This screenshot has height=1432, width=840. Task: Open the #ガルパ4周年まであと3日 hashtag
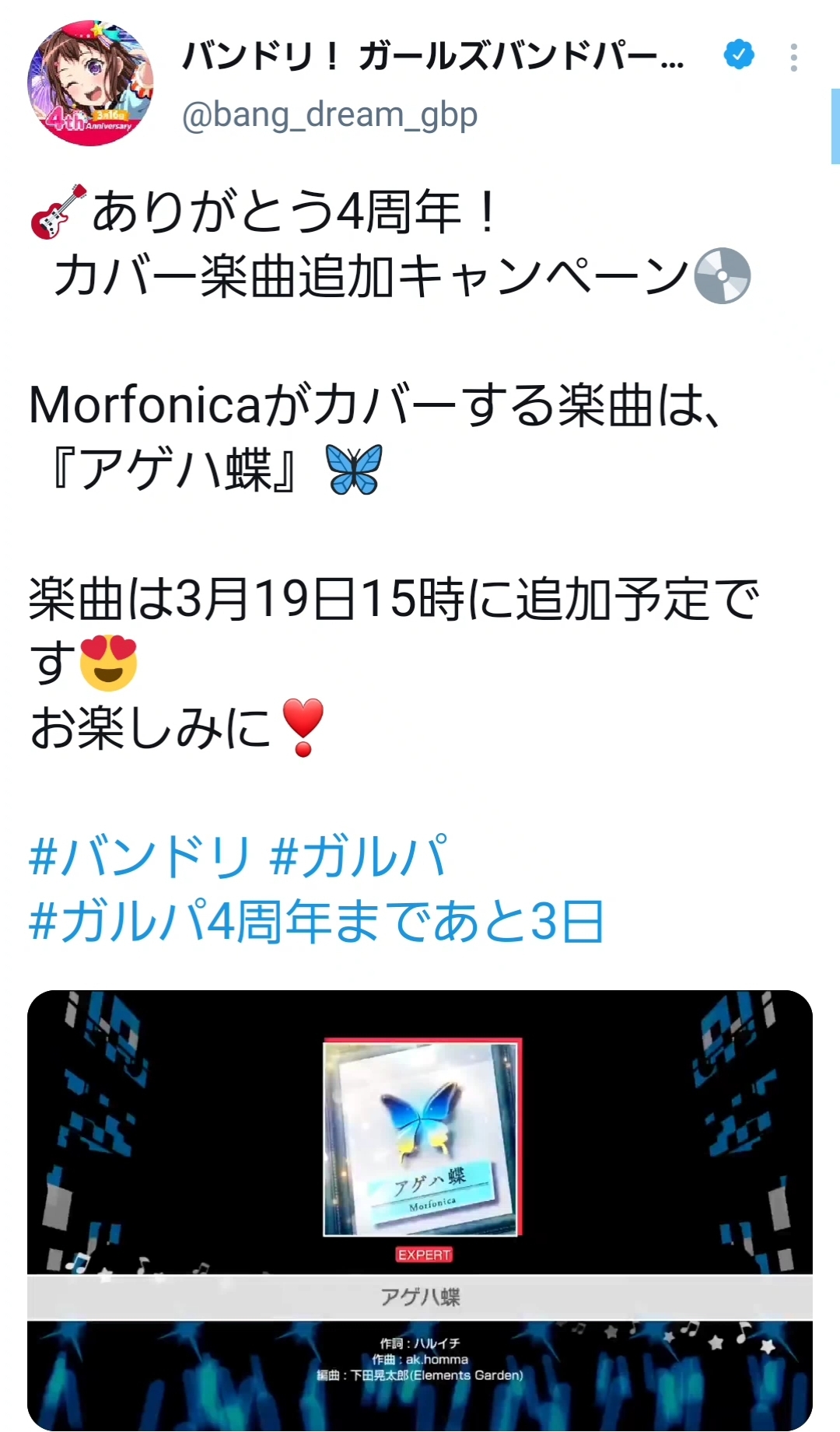coord(316,921)
